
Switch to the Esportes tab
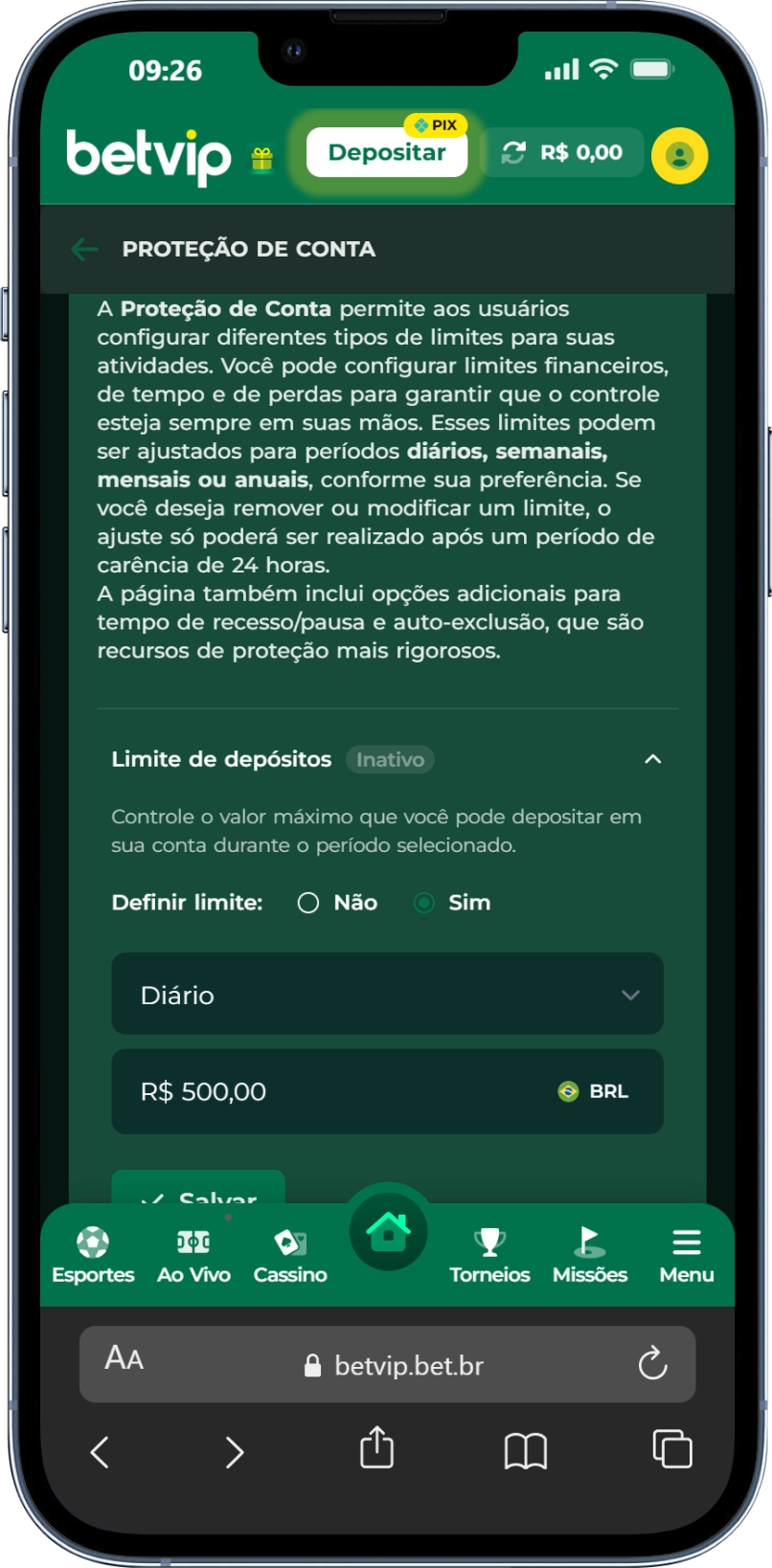coord(93,1254)
